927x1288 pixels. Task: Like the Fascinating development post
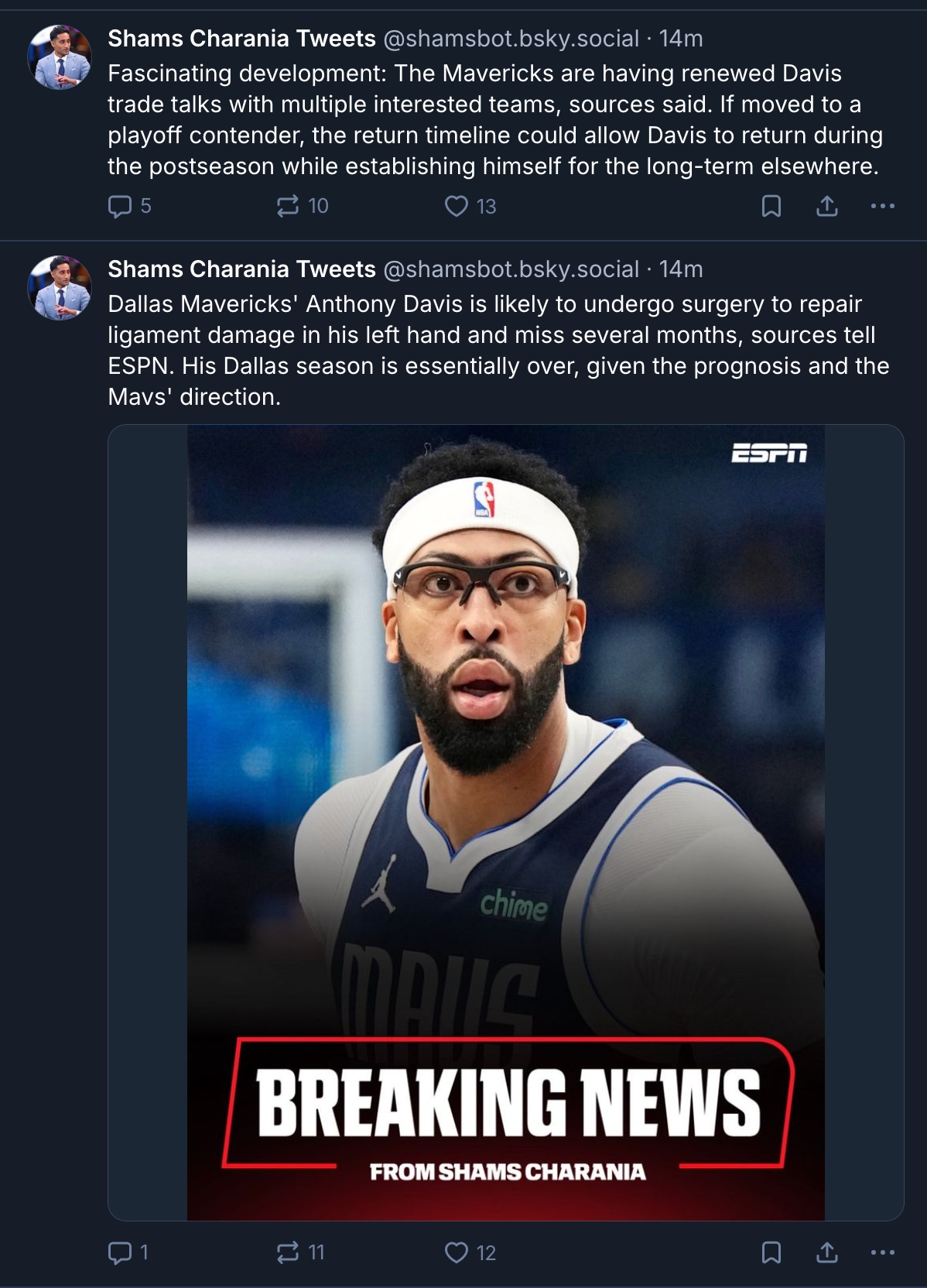457,206
